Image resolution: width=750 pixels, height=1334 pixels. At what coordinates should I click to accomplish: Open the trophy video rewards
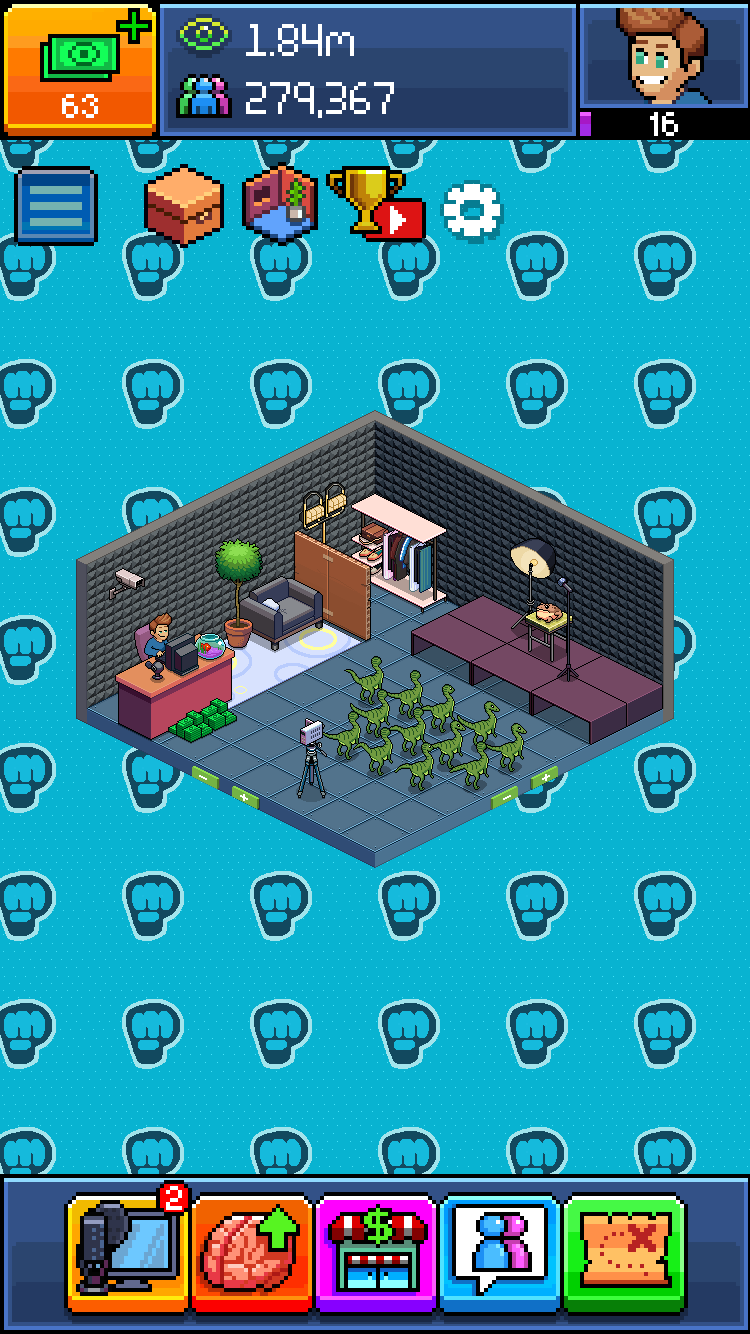coord(374,204)
